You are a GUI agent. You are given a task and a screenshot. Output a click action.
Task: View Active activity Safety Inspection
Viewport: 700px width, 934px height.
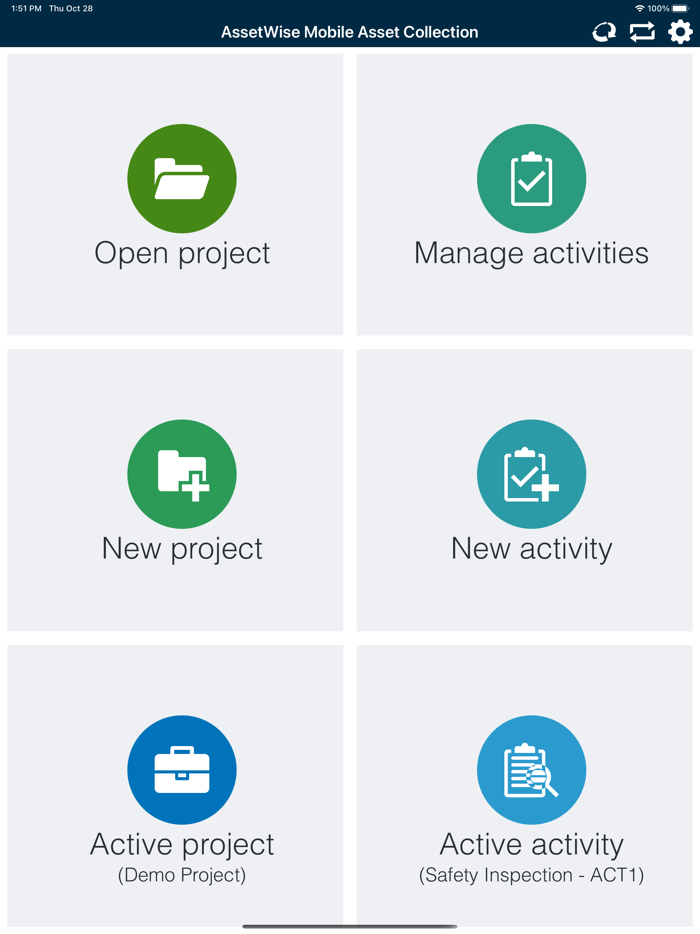point(531,786)
